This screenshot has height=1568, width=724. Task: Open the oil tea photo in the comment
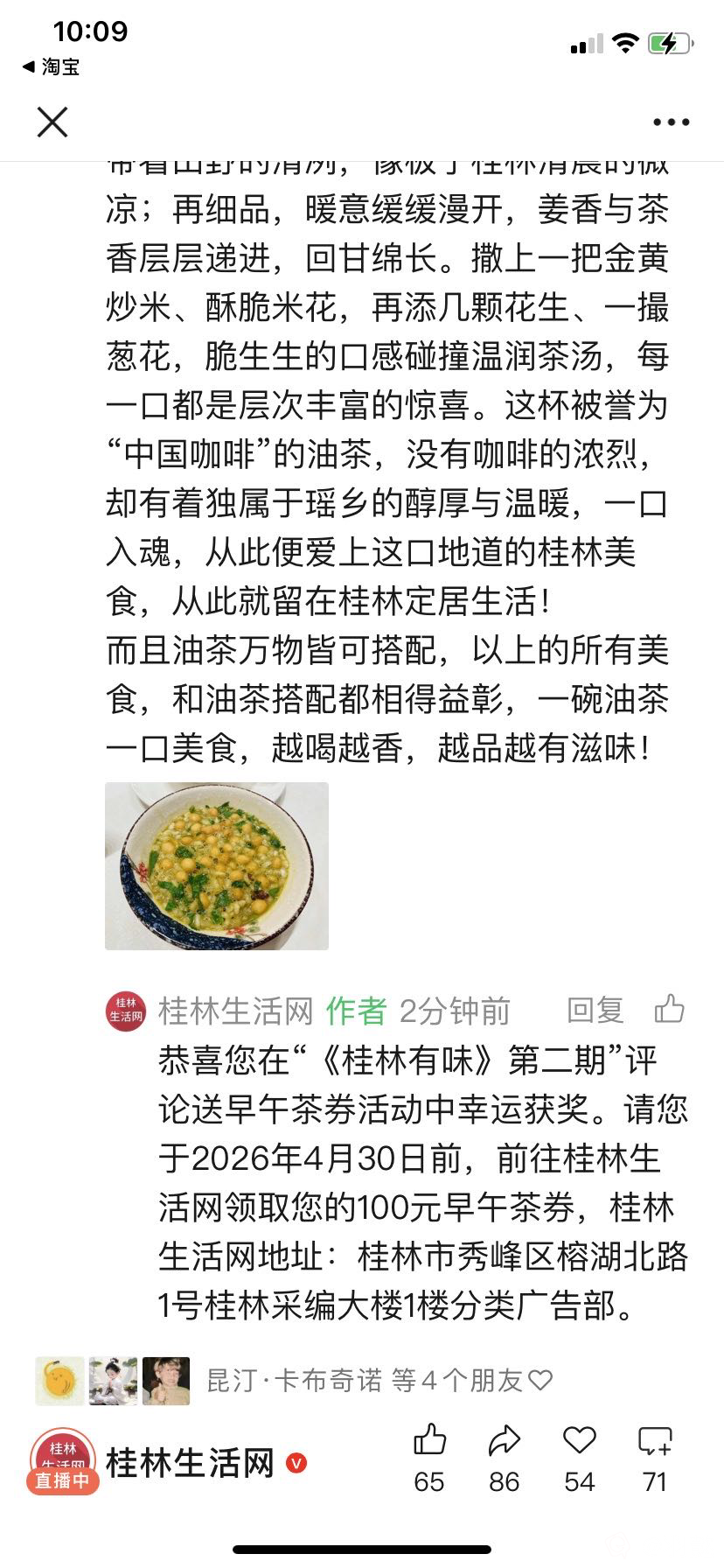tap(217, 865)
